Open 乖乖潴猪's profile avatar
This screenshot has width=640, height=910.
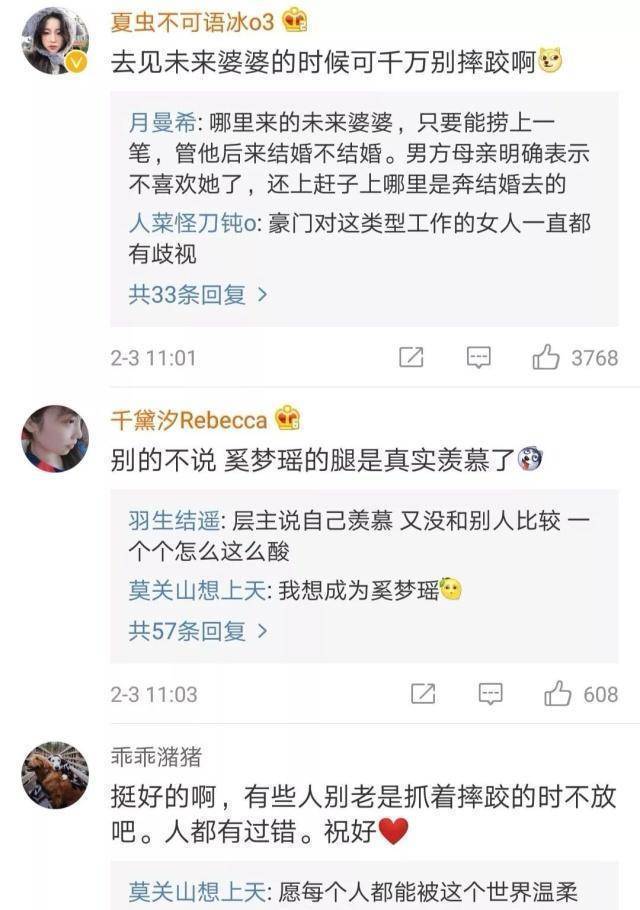54,775
